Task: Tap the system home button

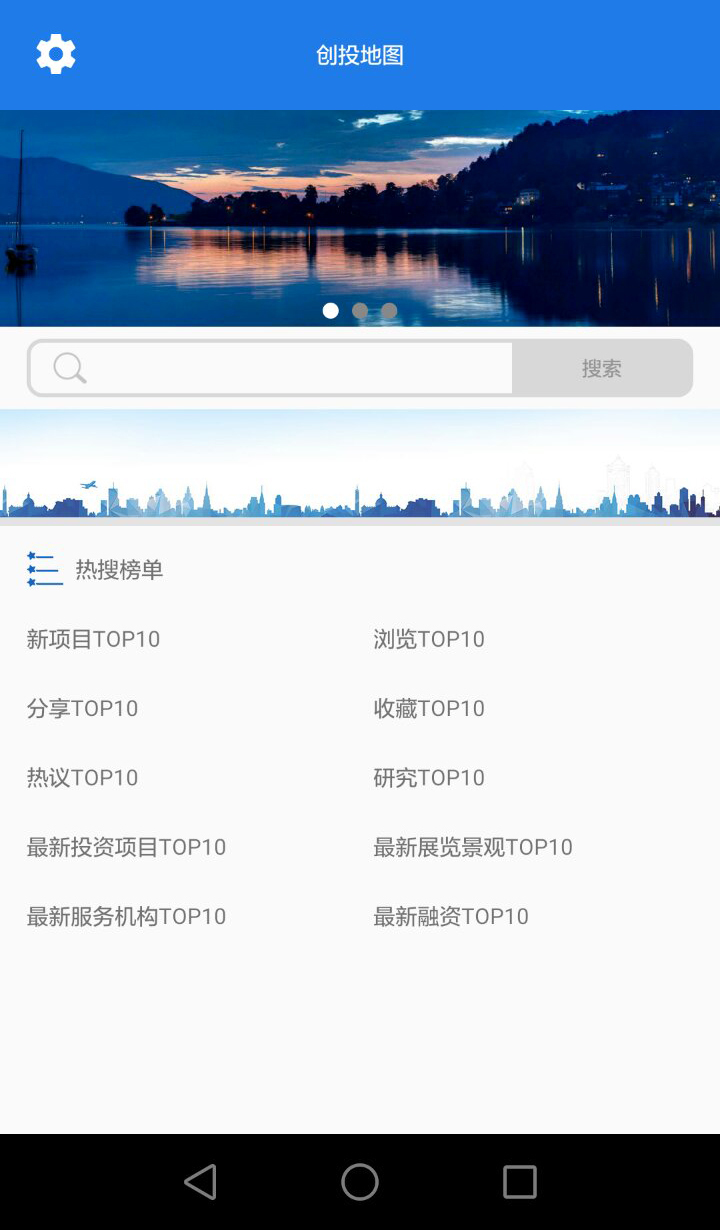Action: [360, 1182]
